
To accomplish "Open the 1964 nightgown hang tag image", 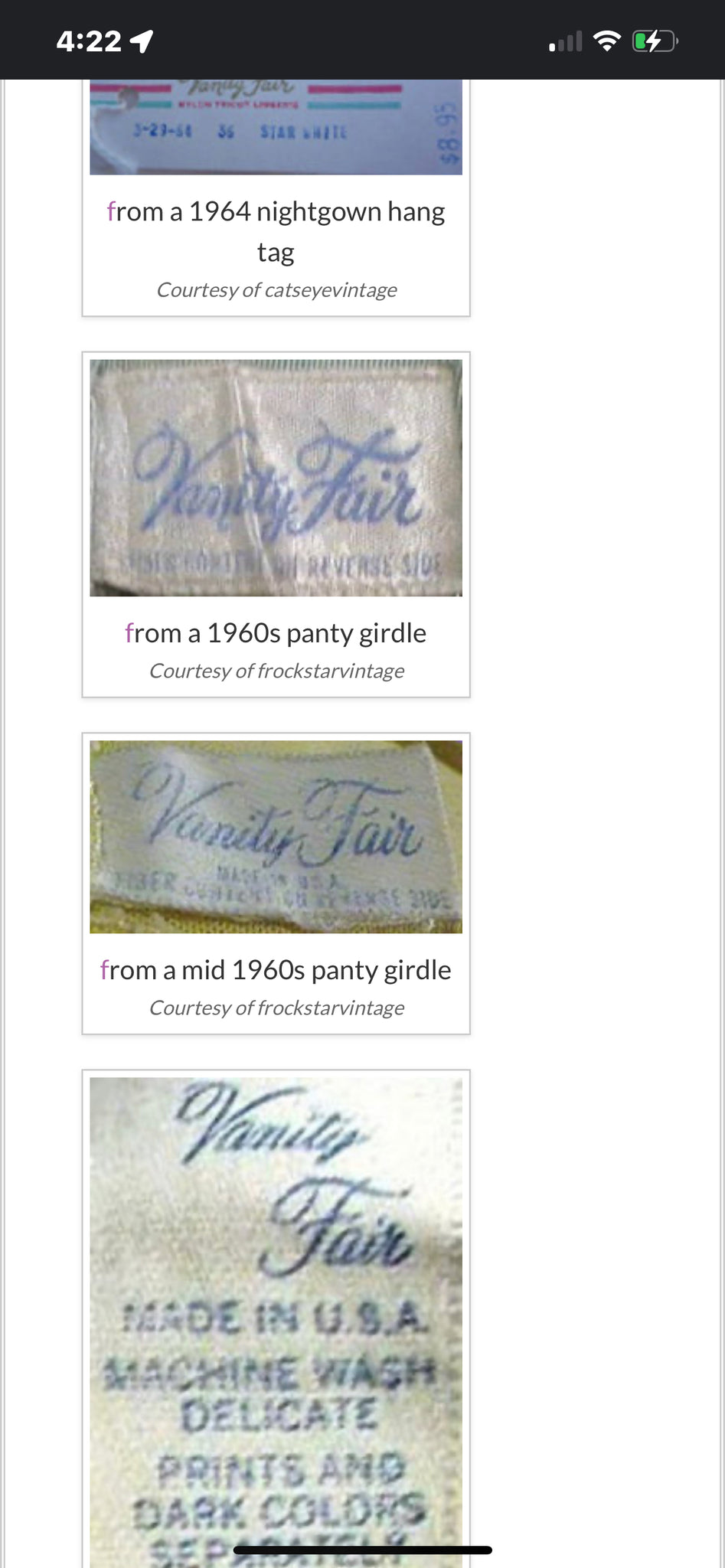I will (x=276, y=127).
